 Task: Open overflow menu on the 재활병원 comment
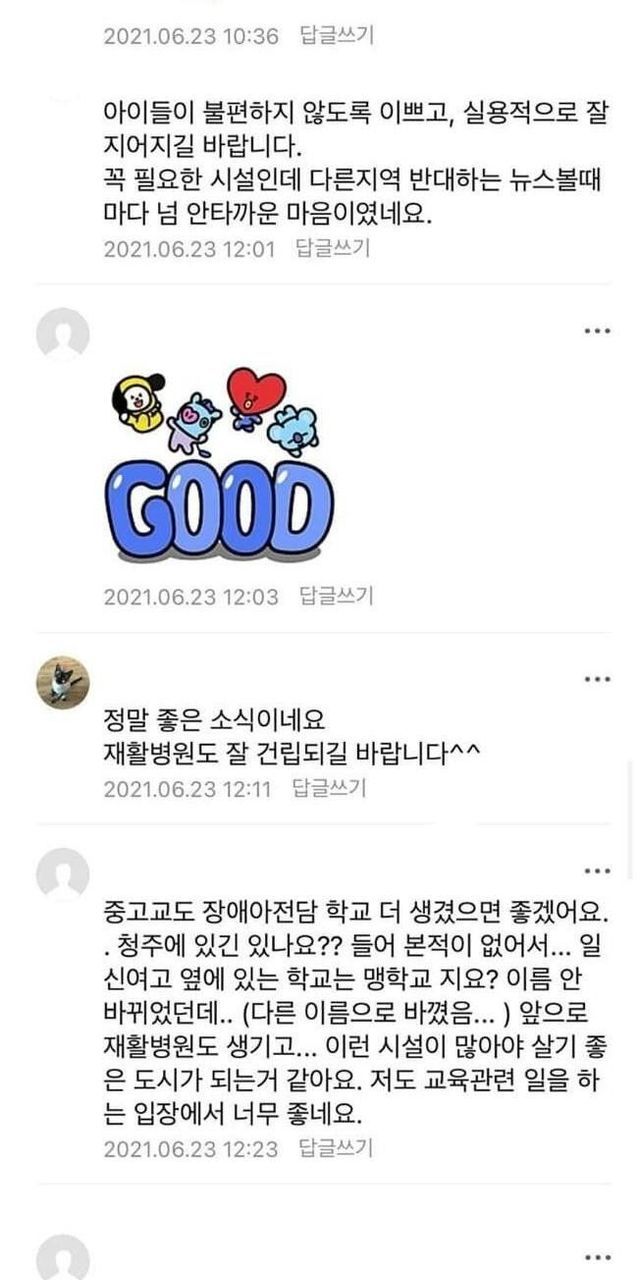596,680
